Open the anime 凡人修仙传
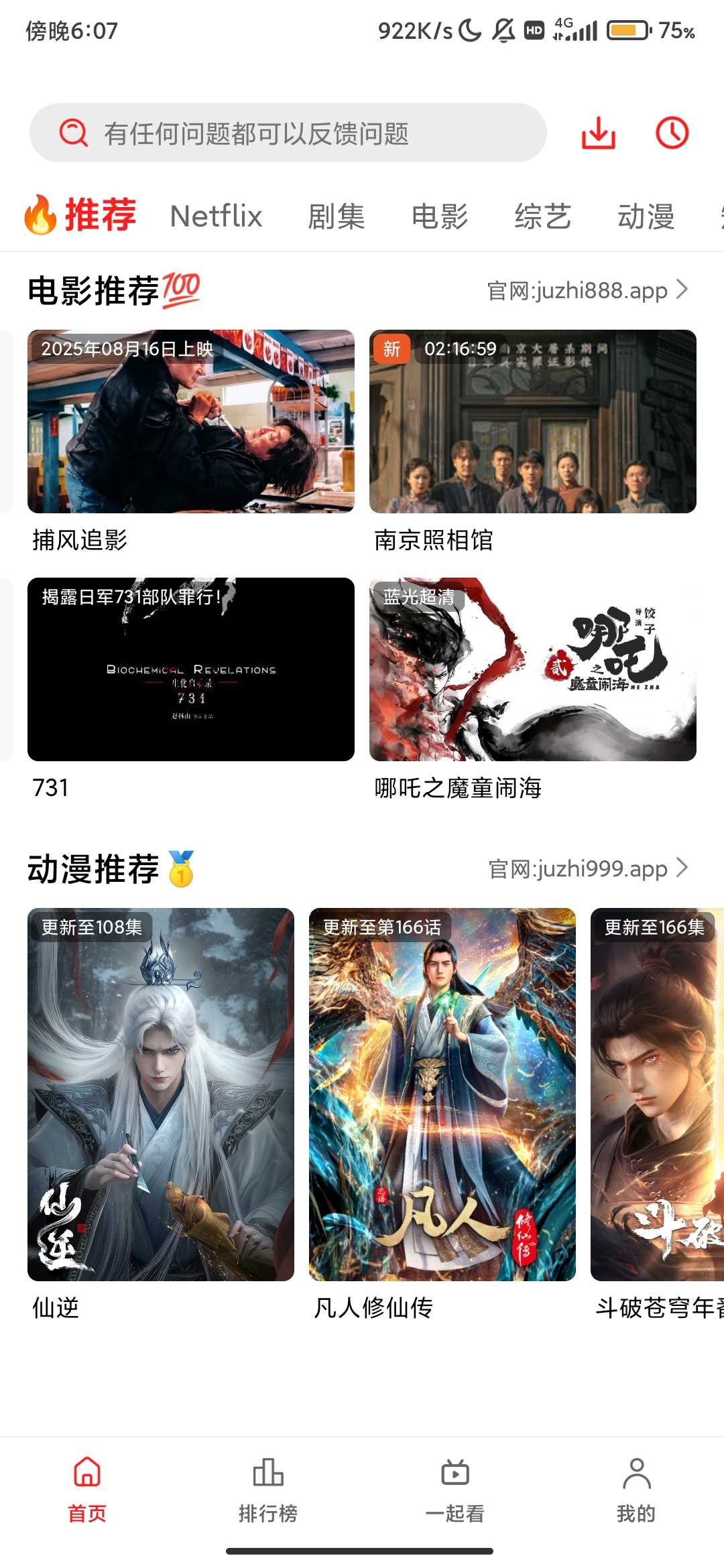The image size is (724, 1568). point(442,1094)
